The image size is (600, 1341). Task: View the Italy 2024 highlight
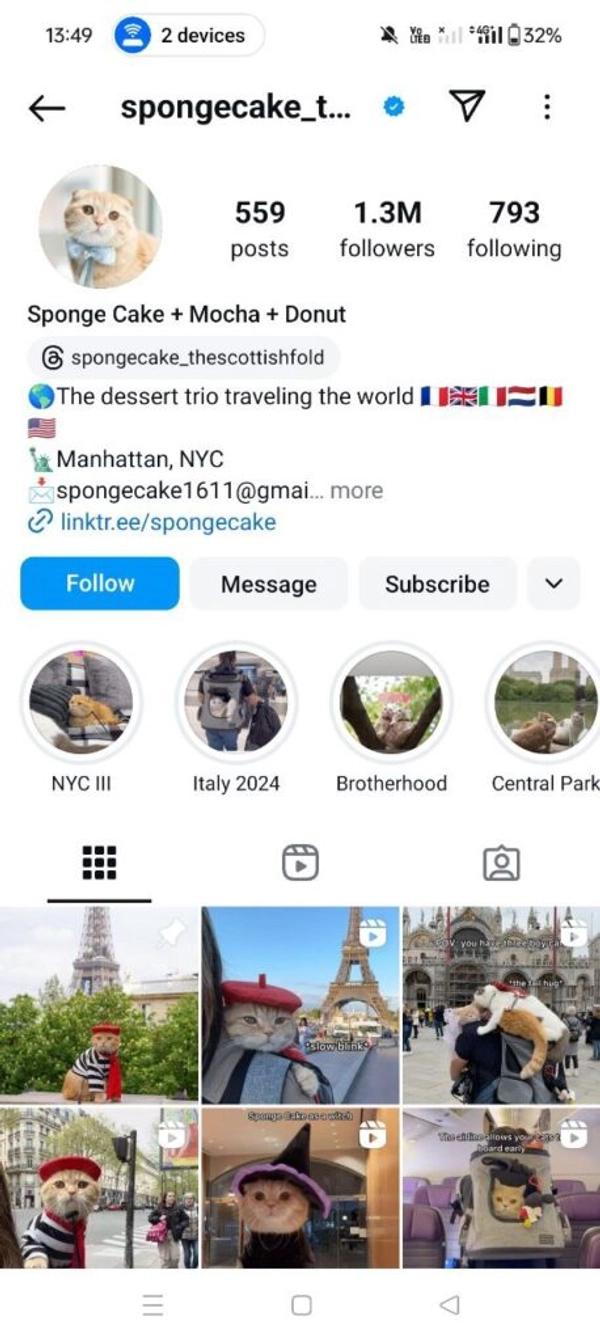(236, 702)
